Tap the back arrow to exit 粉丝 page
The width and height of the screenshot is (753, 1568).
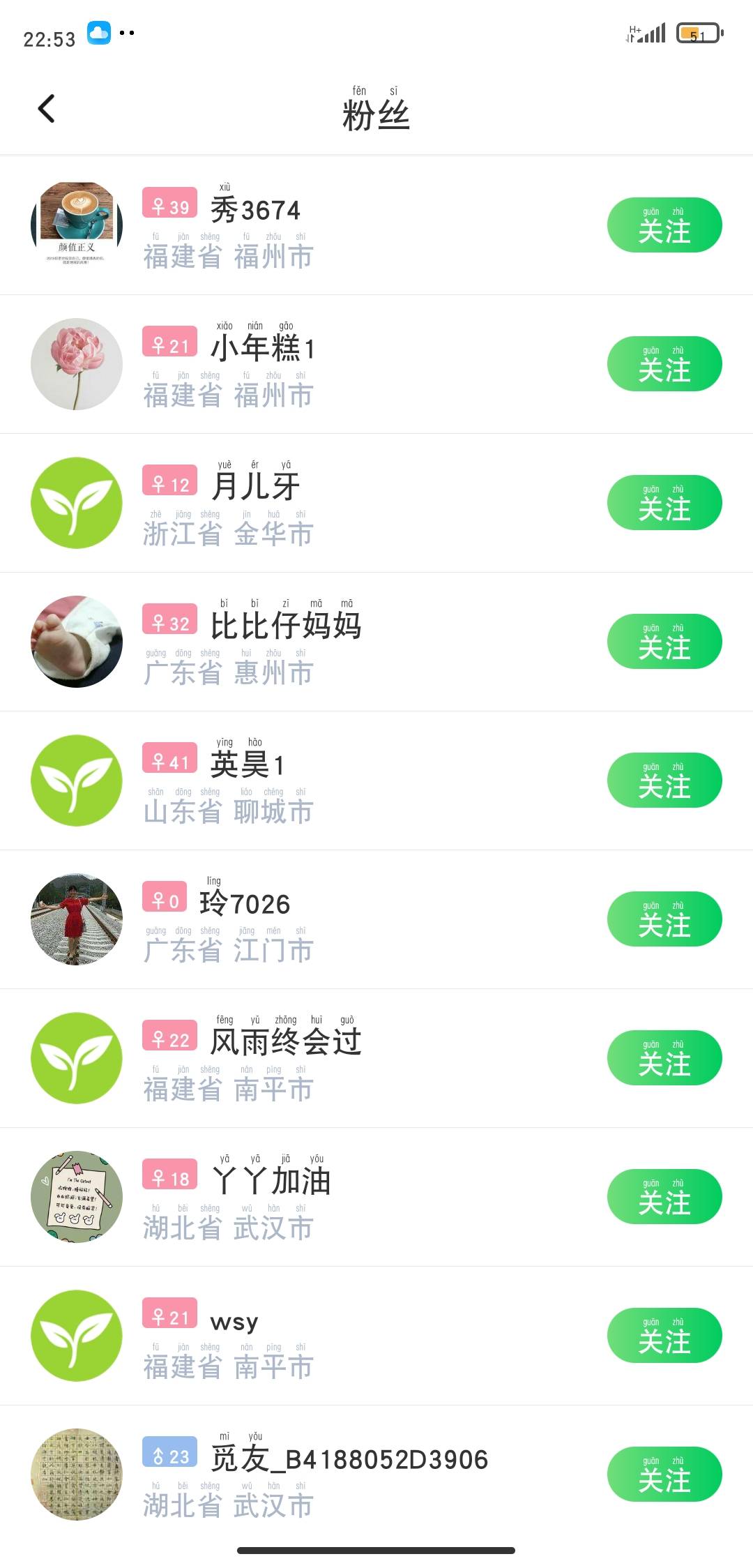(x=46, y=108)
